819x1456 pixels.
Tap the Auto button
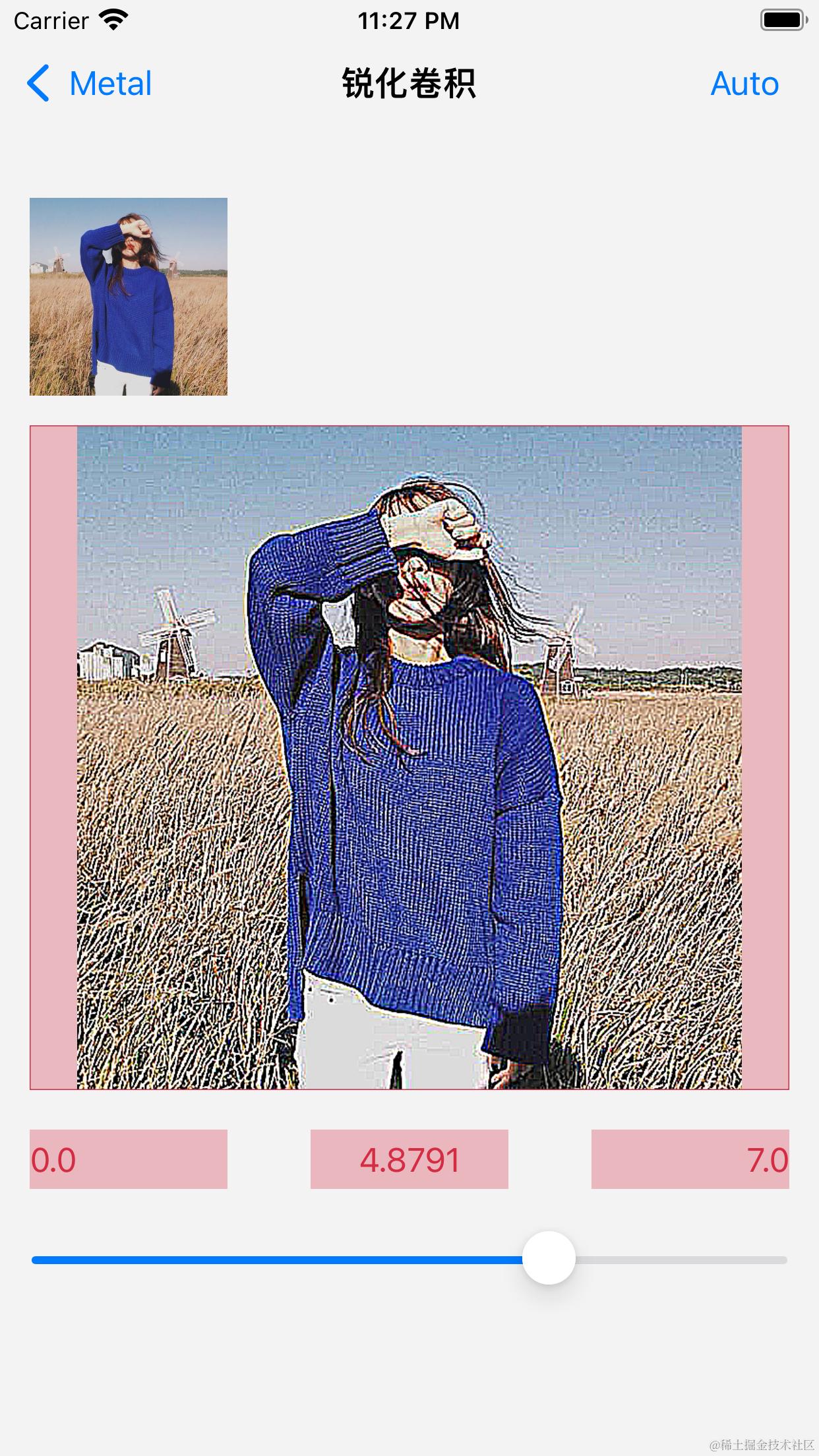click(744, 84)
